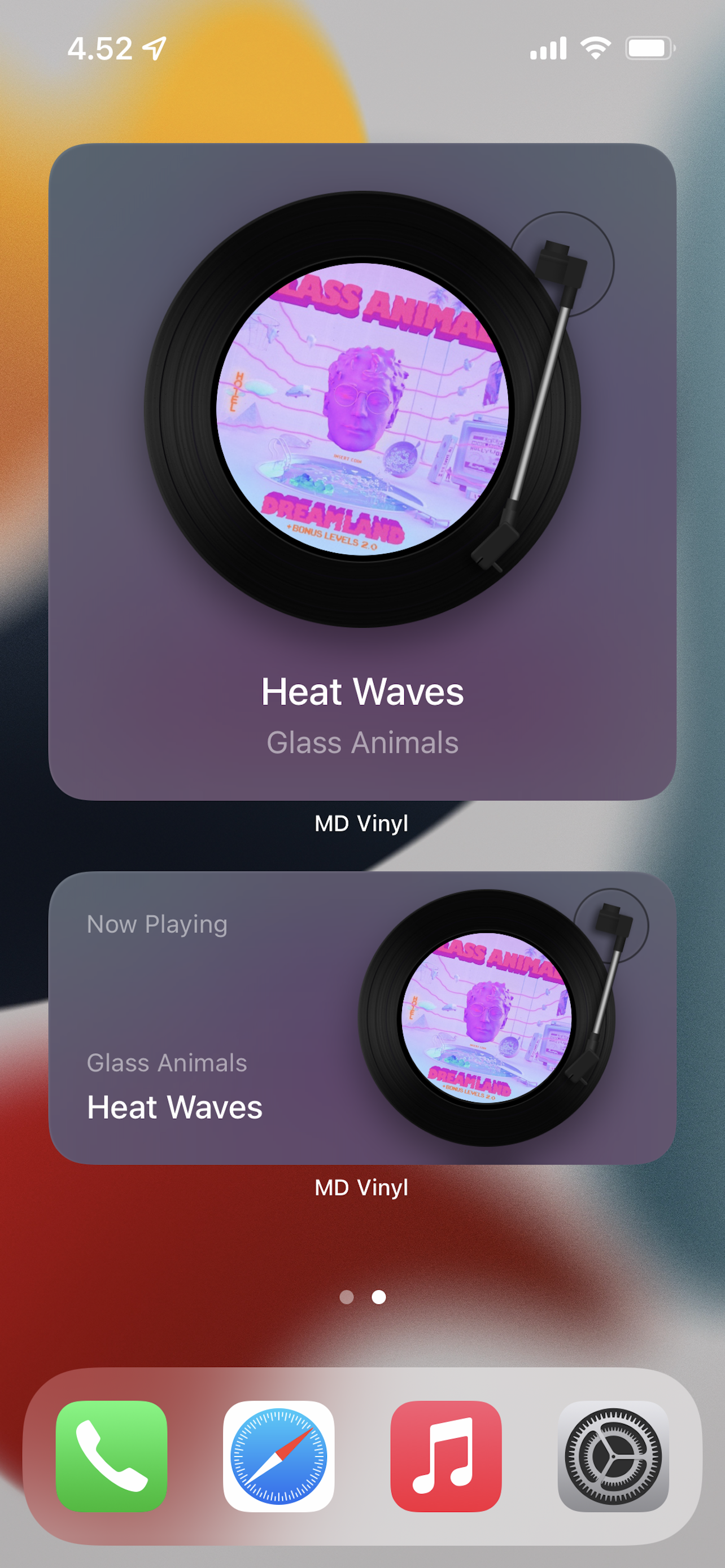Open Safari browser from dock
Image resolution: width=725 pixels, height=1568 pixels.
tap(279, 1457)
